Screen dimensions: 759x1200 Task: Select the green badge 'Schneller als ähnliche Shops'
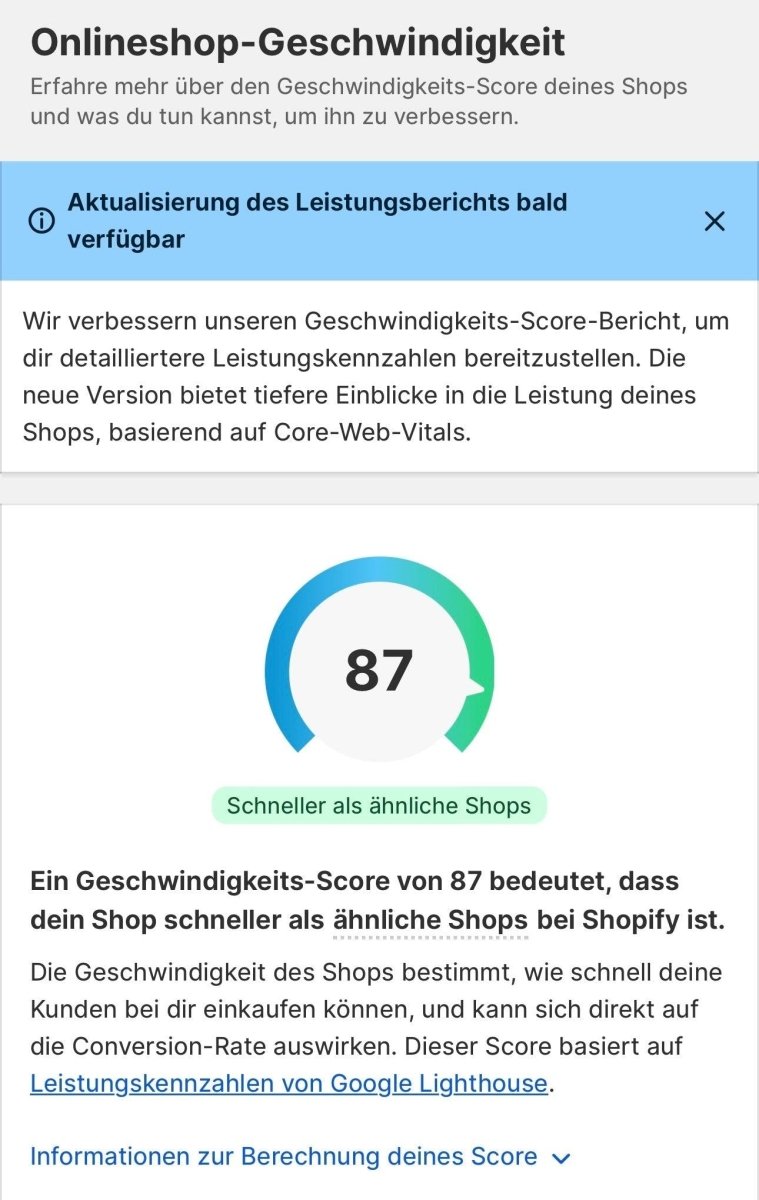[379, 805]
